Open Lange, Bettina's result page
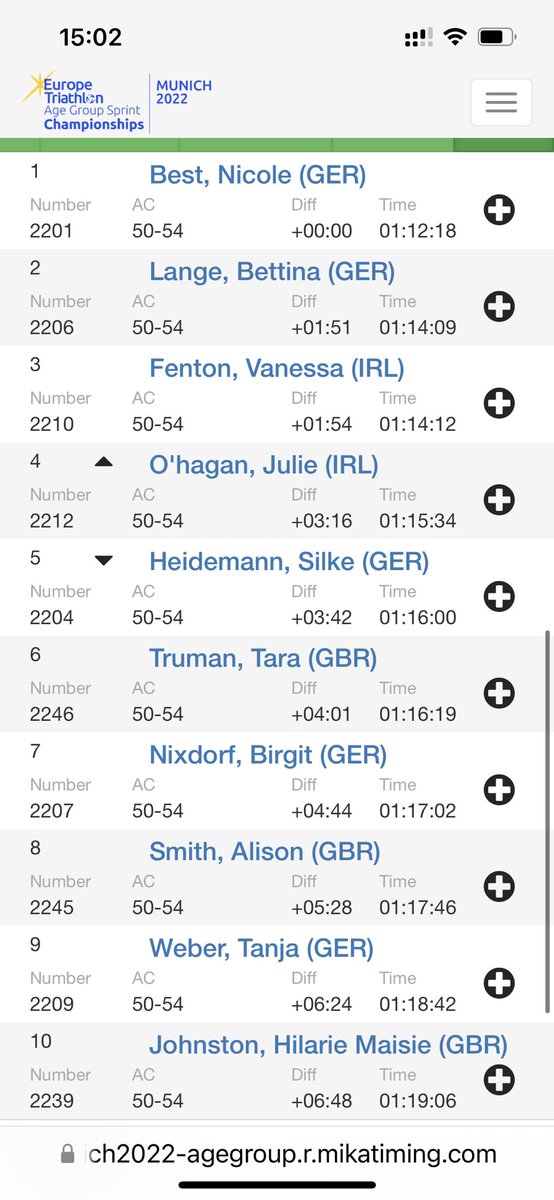The height and width of the screenshot is (1200, 554). click(272, 271)
